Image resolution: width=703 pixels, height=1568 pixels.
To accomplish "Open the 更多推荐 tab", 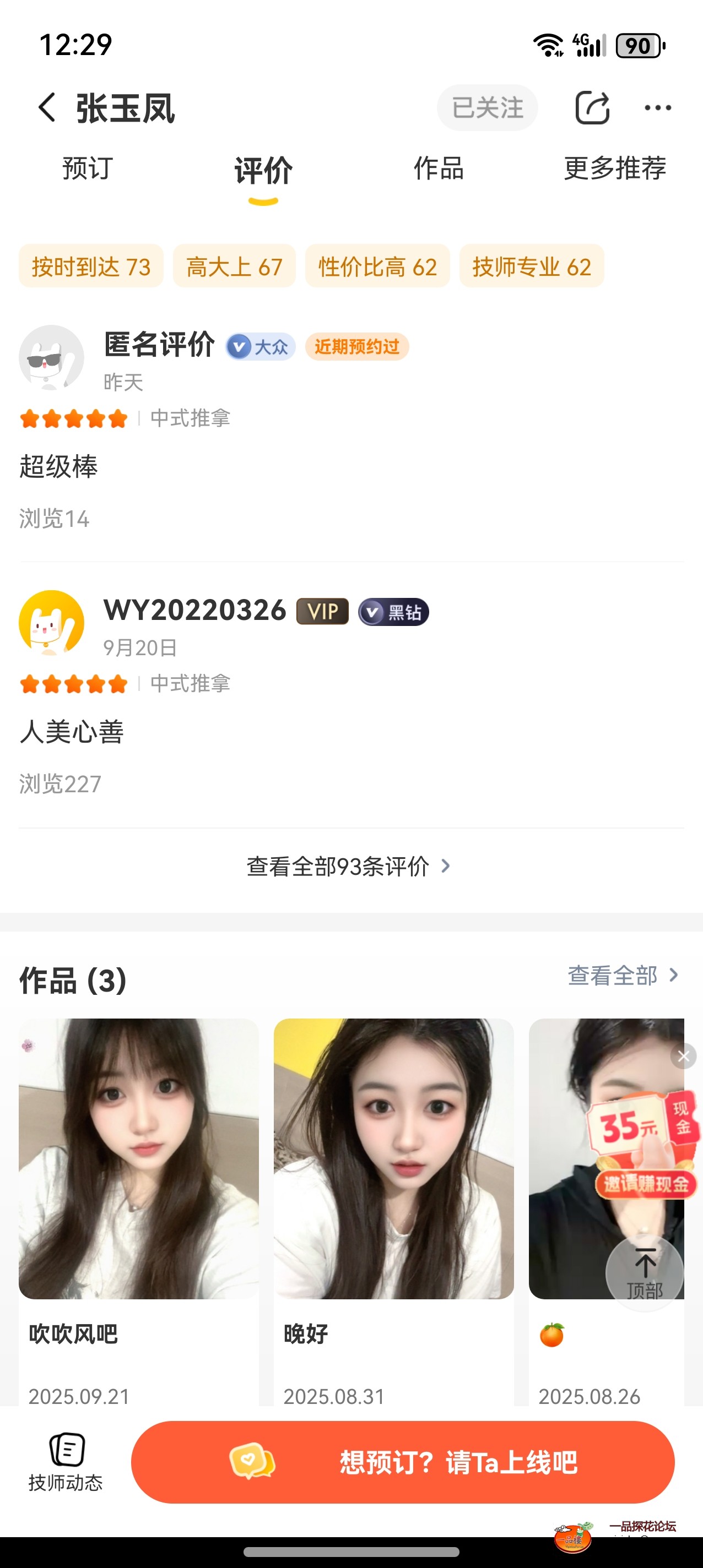I will 615,168.
